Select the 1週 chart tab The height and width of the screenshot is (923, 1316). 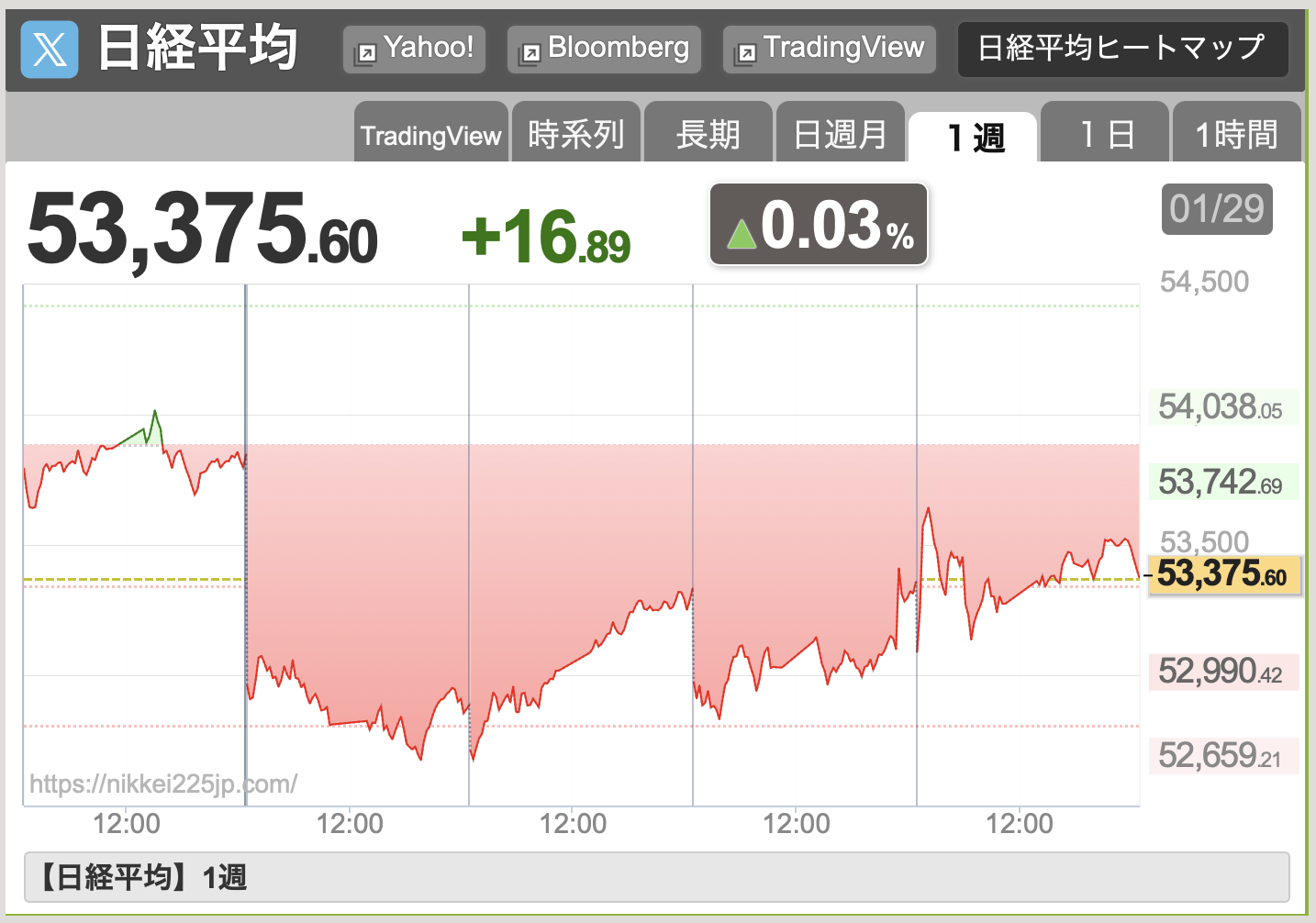click(x=973, y=137)
